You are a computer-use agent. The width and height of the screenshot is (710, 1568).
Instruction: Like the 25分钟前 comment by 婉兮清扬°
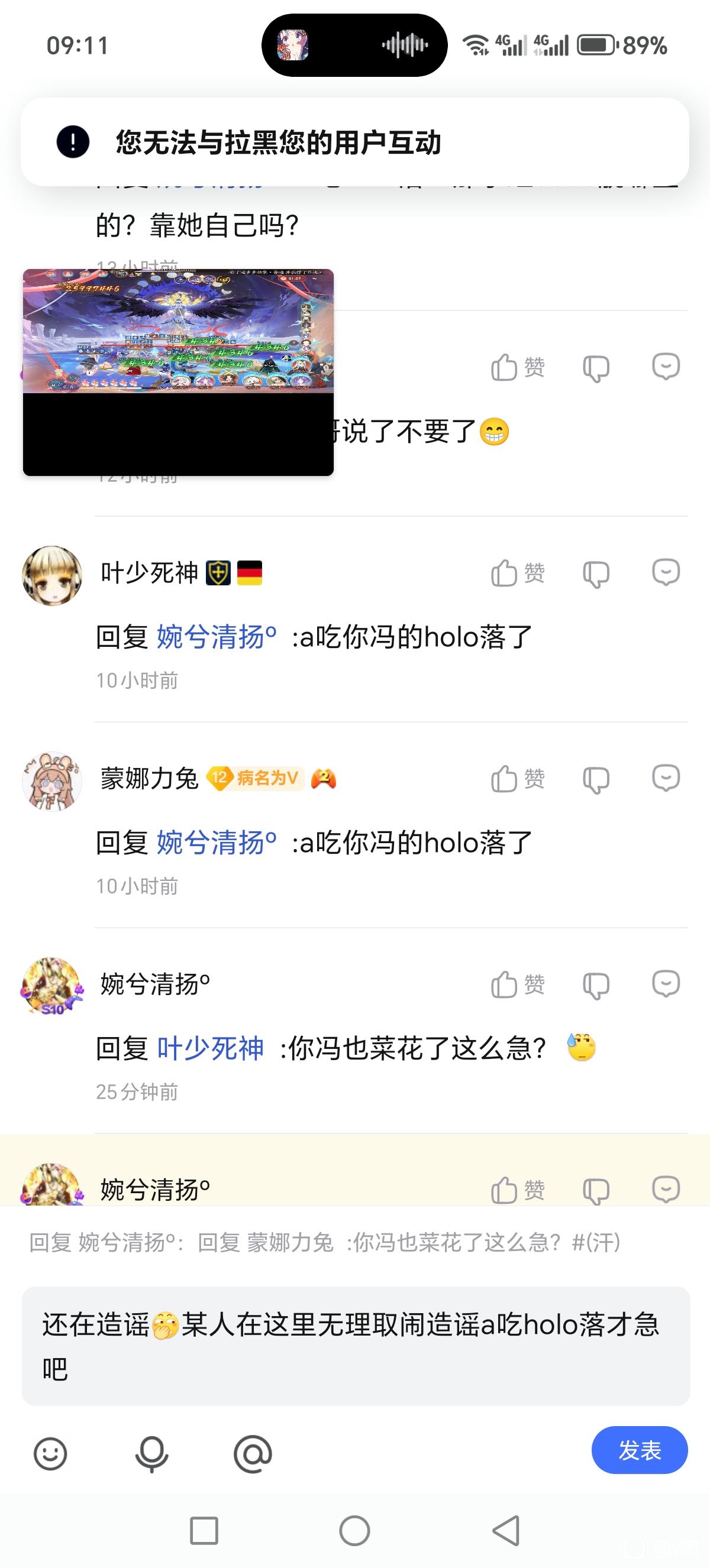point(518,984)
